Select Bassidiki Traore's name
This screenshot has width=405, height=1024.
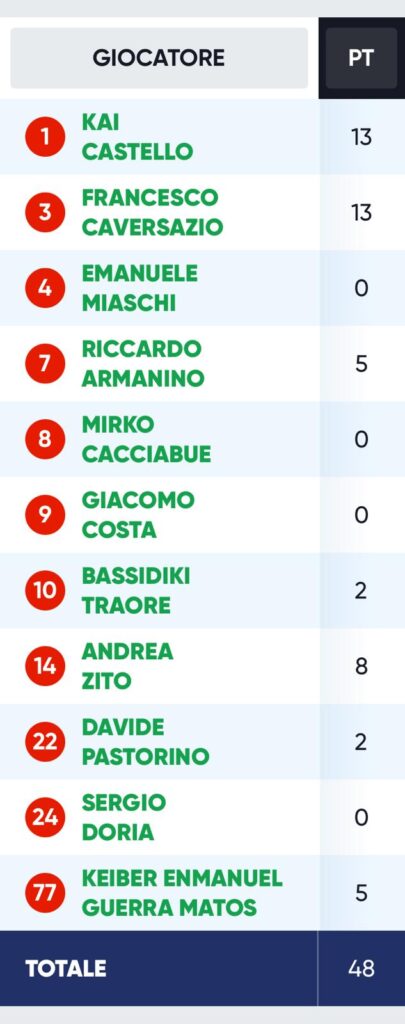coord(136,590)
